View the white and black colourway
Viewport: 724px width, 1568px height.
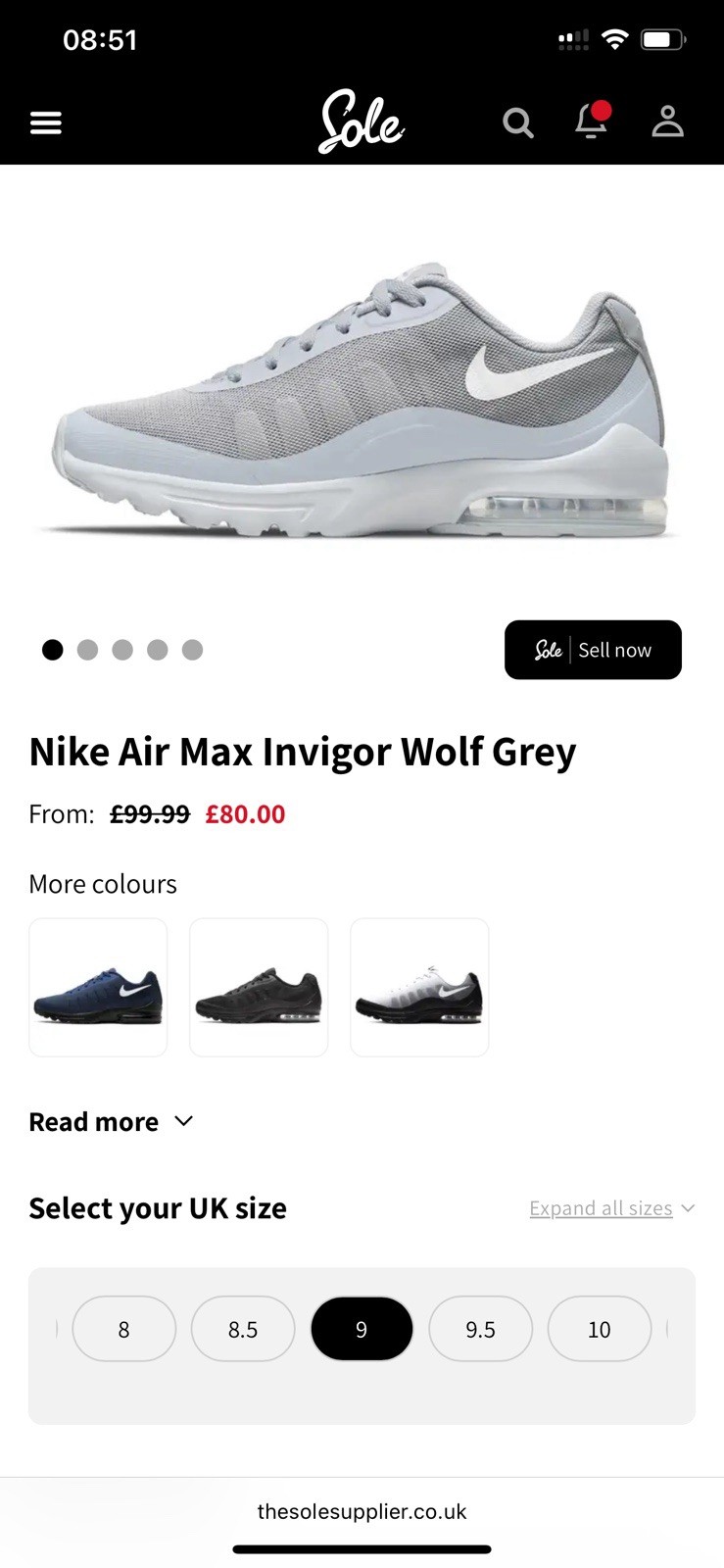419,988
